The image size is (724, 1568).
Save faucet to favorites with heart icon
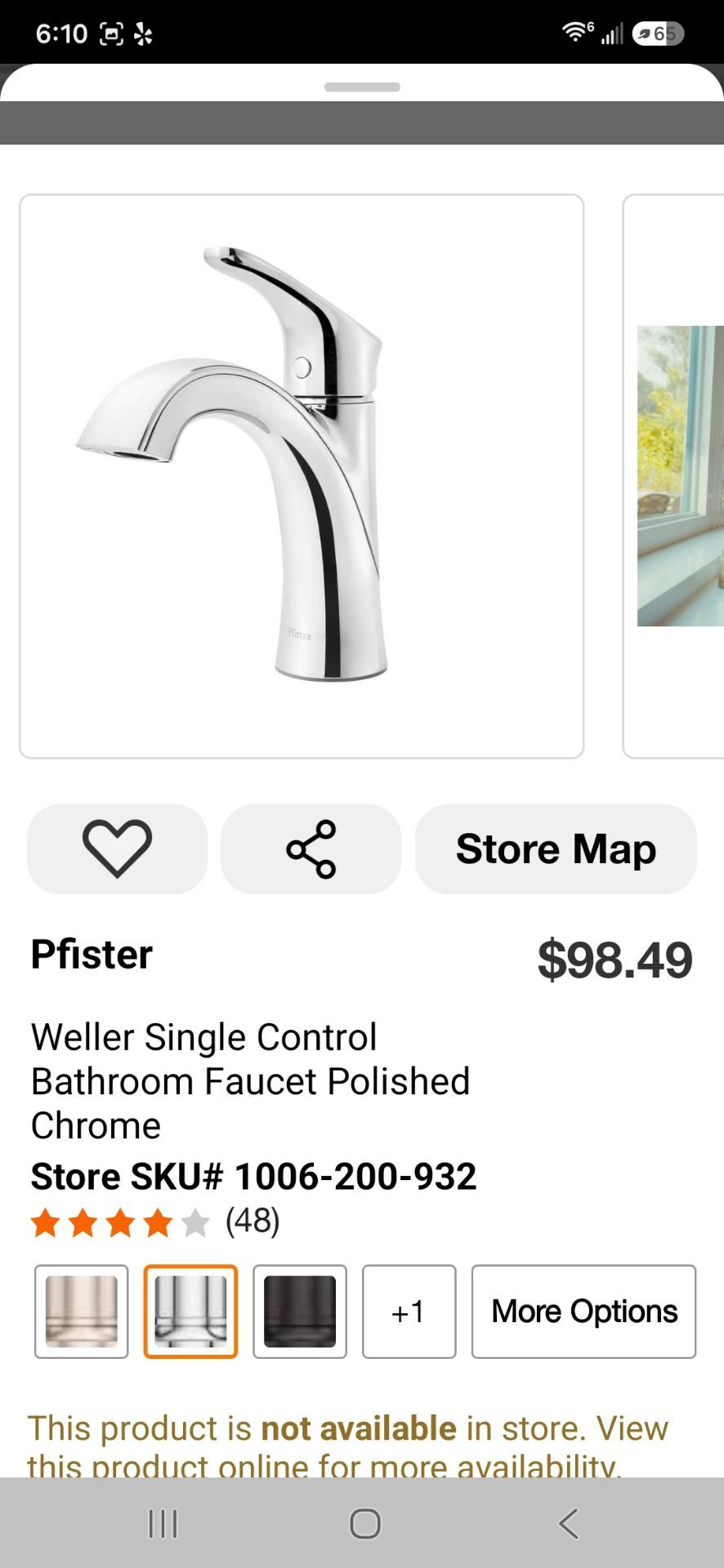[117, 849]
